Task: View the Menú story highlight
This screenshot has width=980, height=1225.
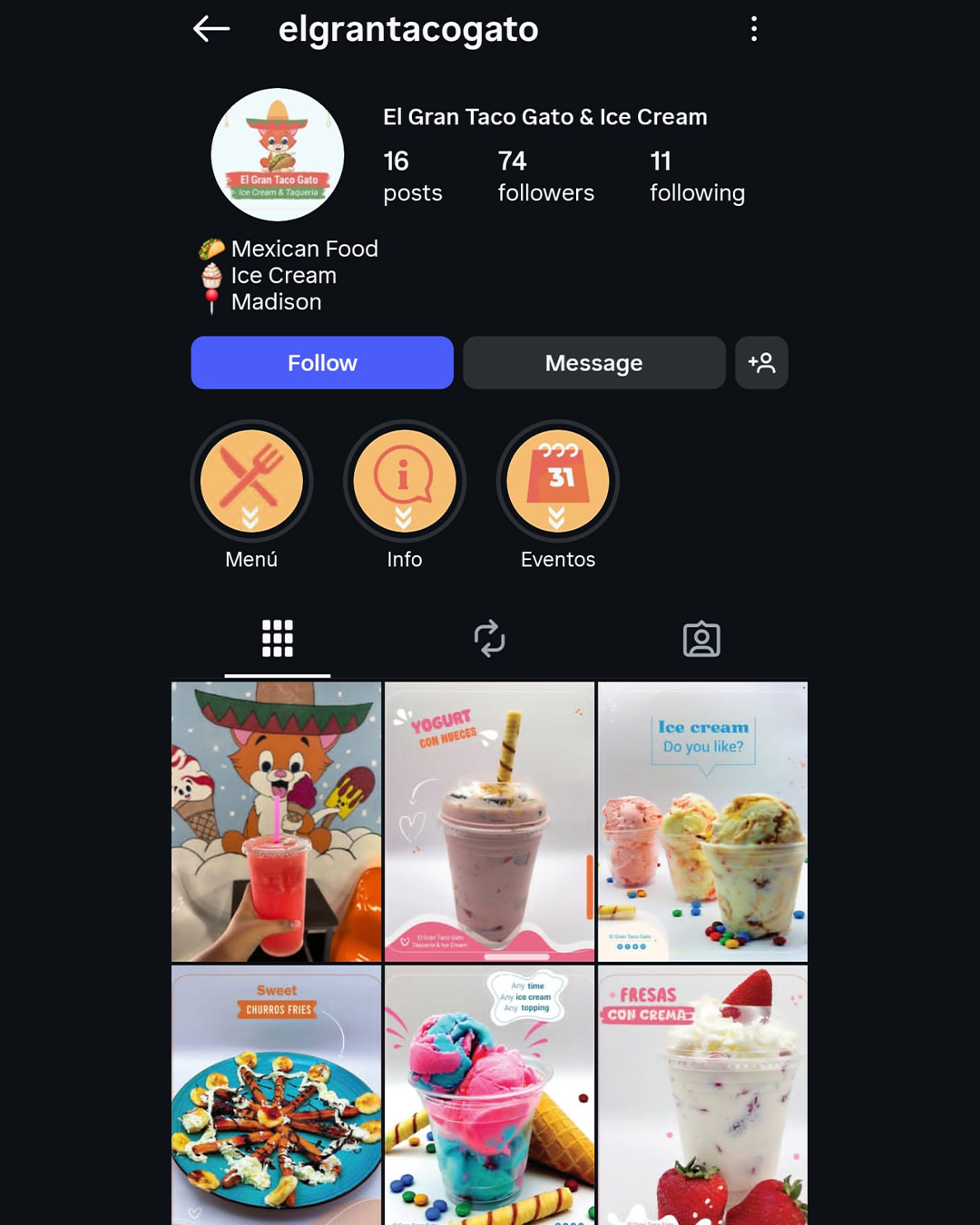Action: pyautogui.click(x=251, y=481)
